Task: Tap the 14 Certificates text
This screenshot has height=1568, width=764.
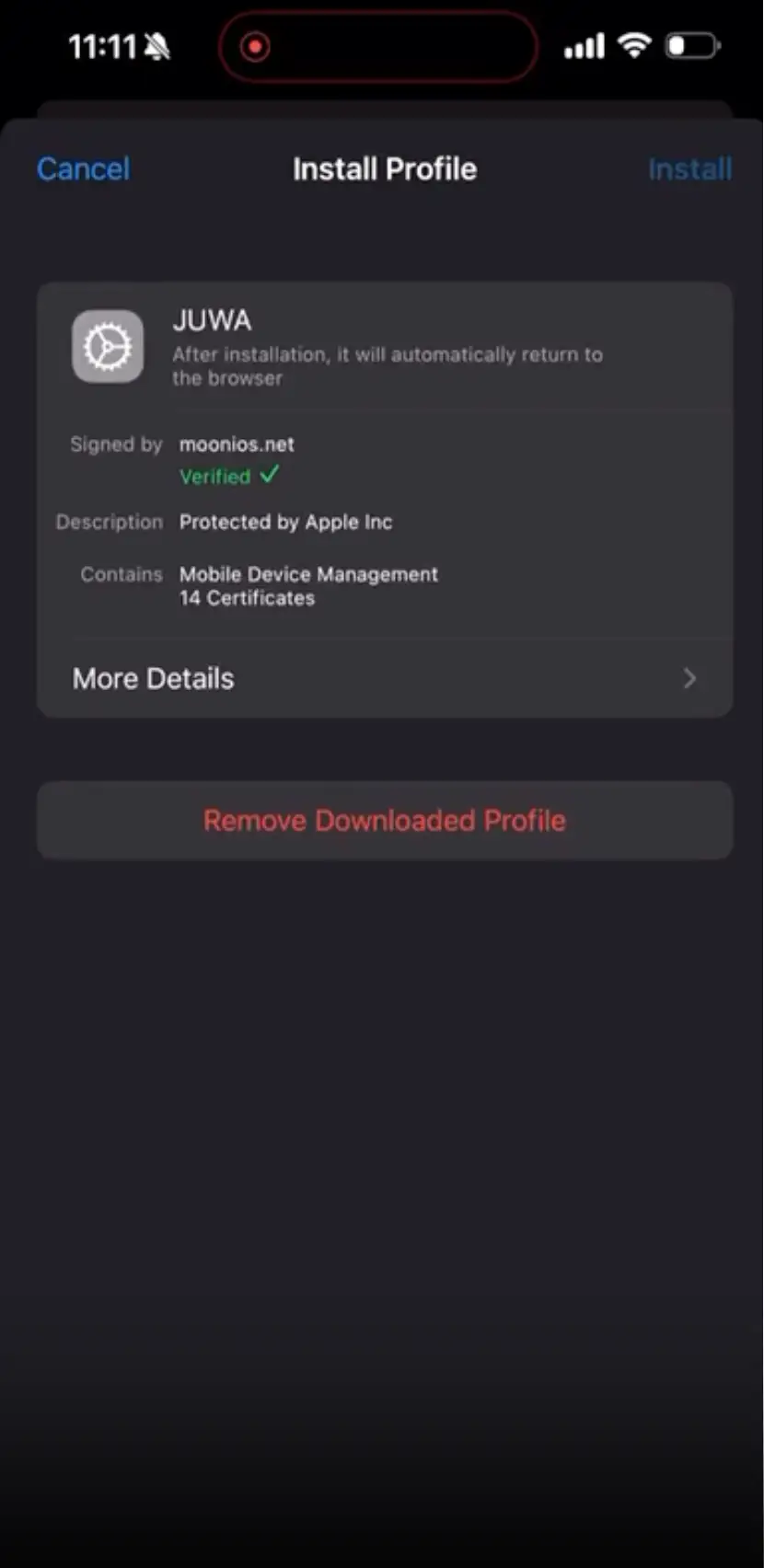Action: click(247, 598)
